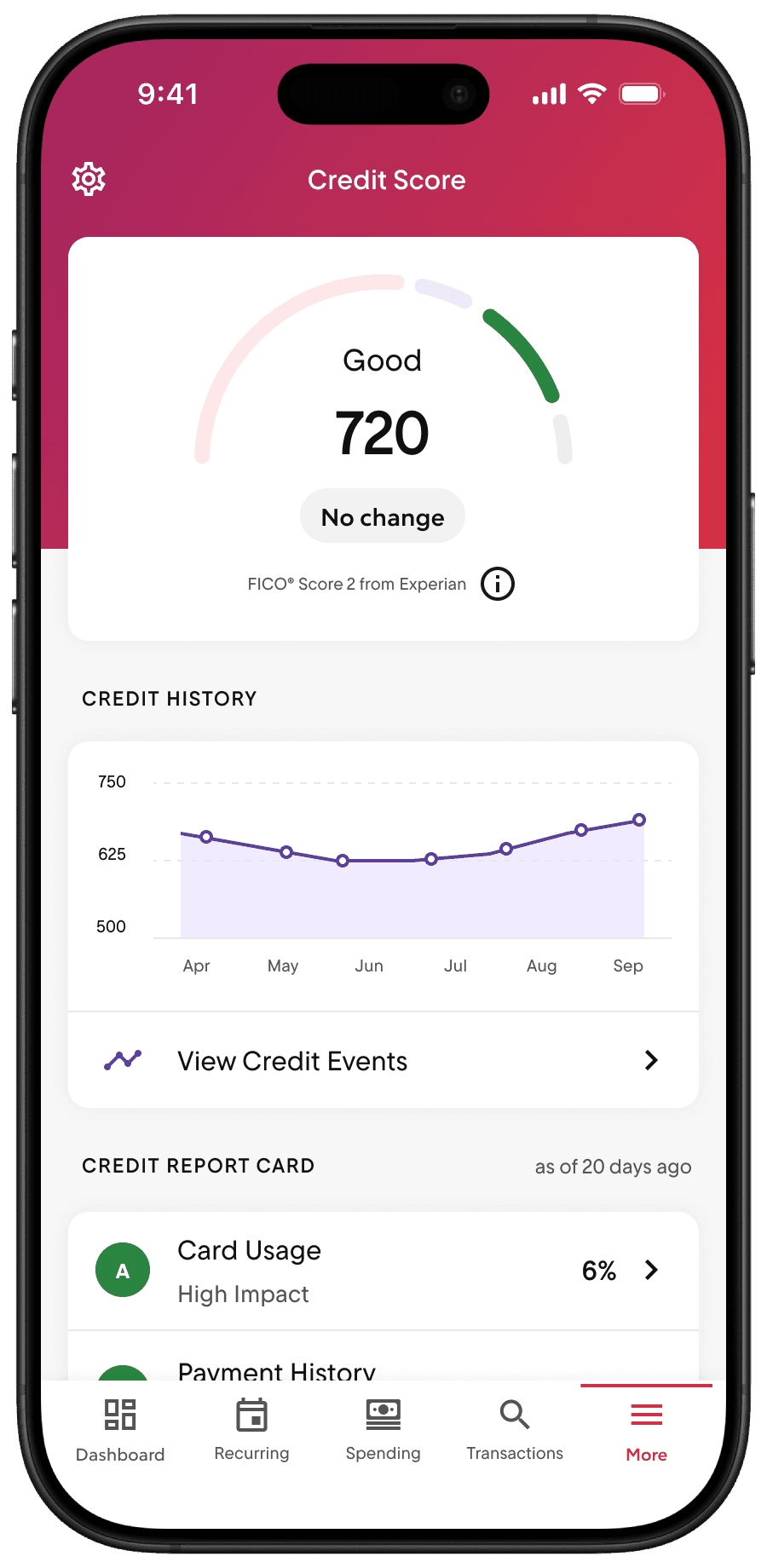Select the Spending tab
The width and height of the screenshot is (767, 1568).
tap(383, 1431)
